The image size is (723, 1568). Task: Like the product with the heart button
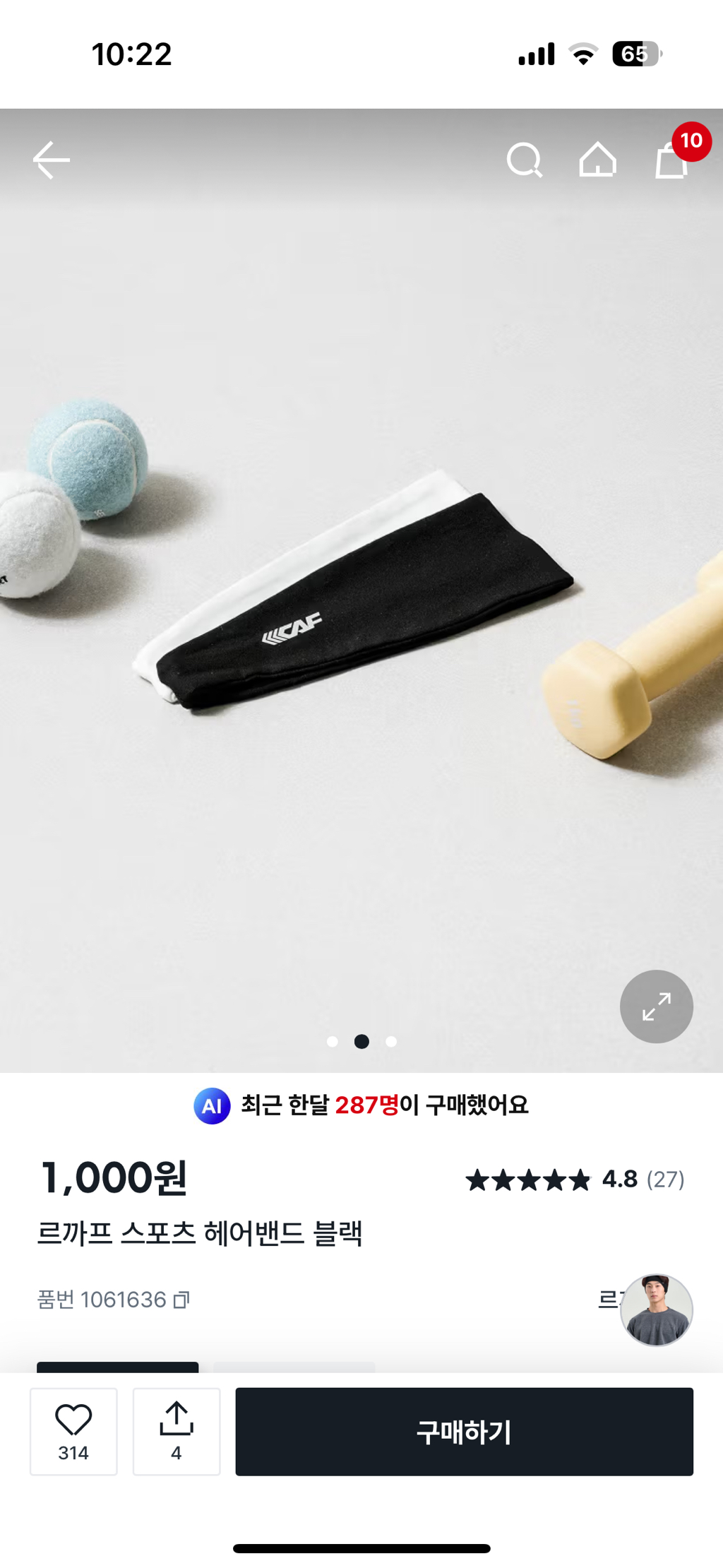pyautogui.click(x=73, y=1431)
